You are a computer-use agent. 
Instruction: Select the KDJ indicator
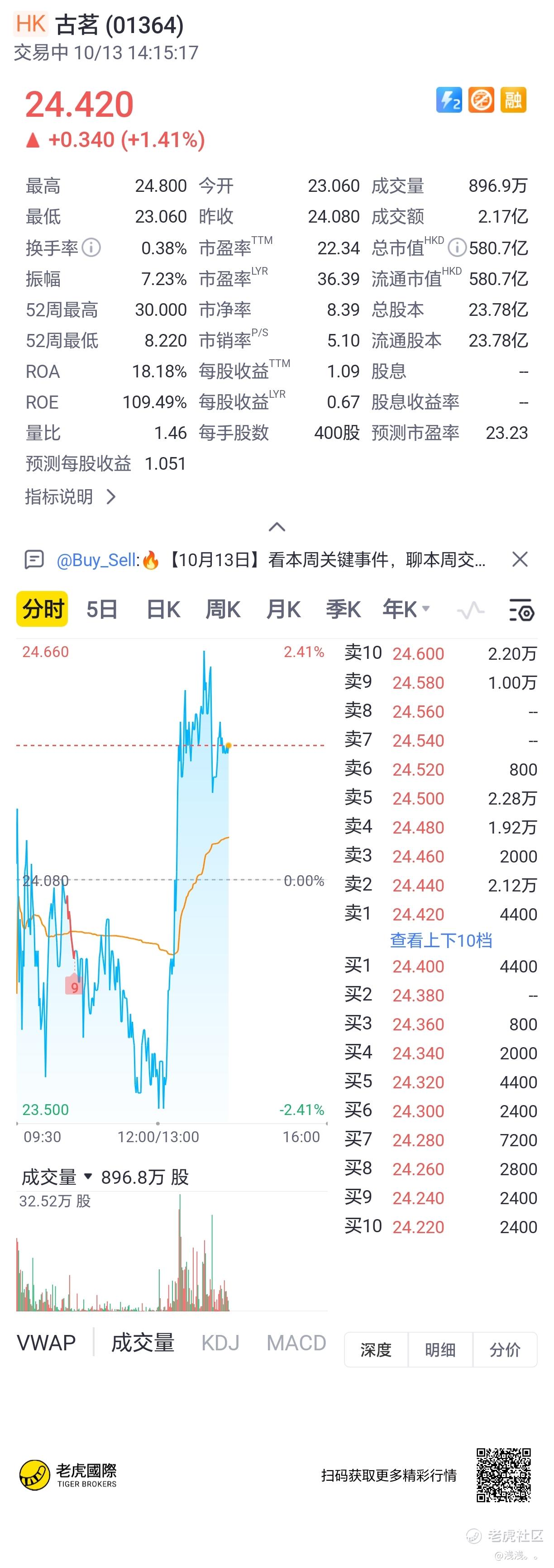220,1342
